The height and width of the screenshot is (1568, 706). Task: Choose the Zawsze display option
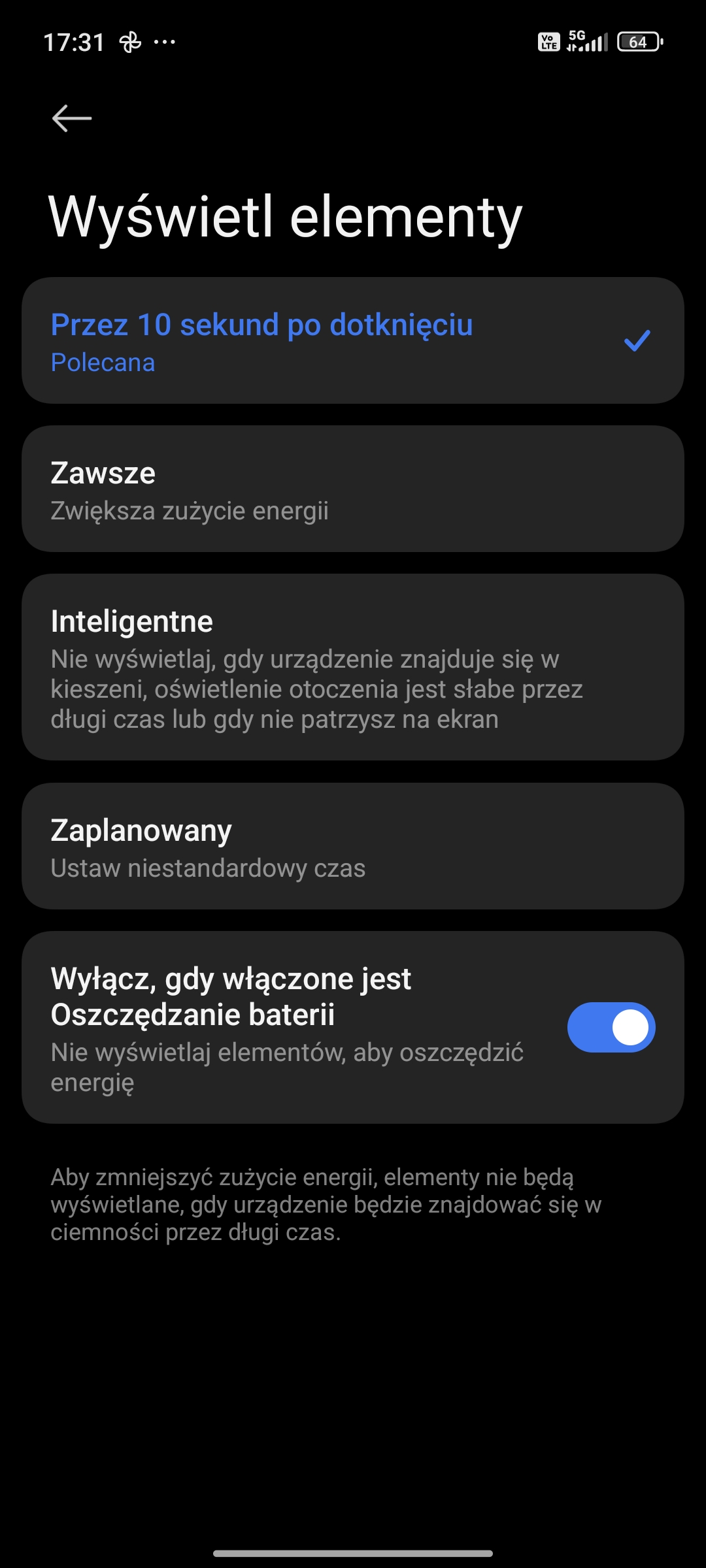[353, 489]
